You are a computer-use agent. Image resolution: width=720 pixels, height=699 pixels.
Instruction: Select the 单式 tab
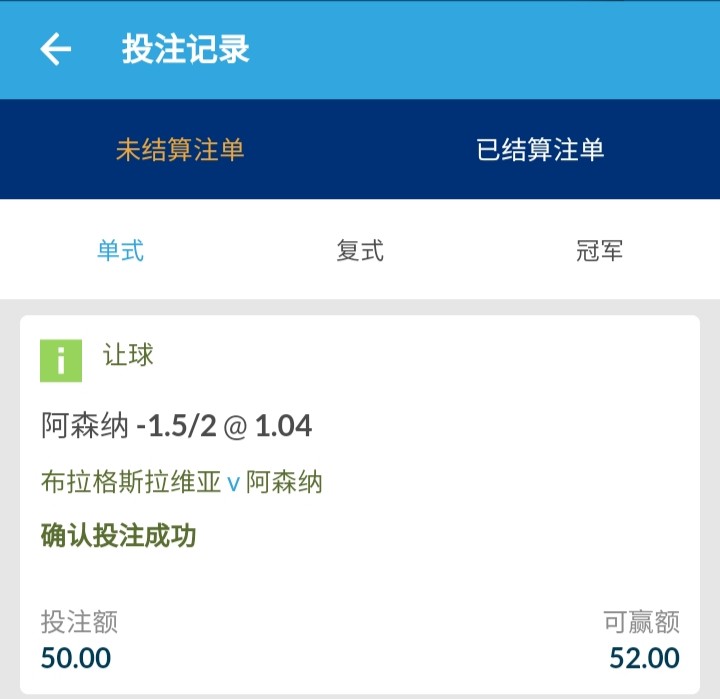tap(120, 250)
